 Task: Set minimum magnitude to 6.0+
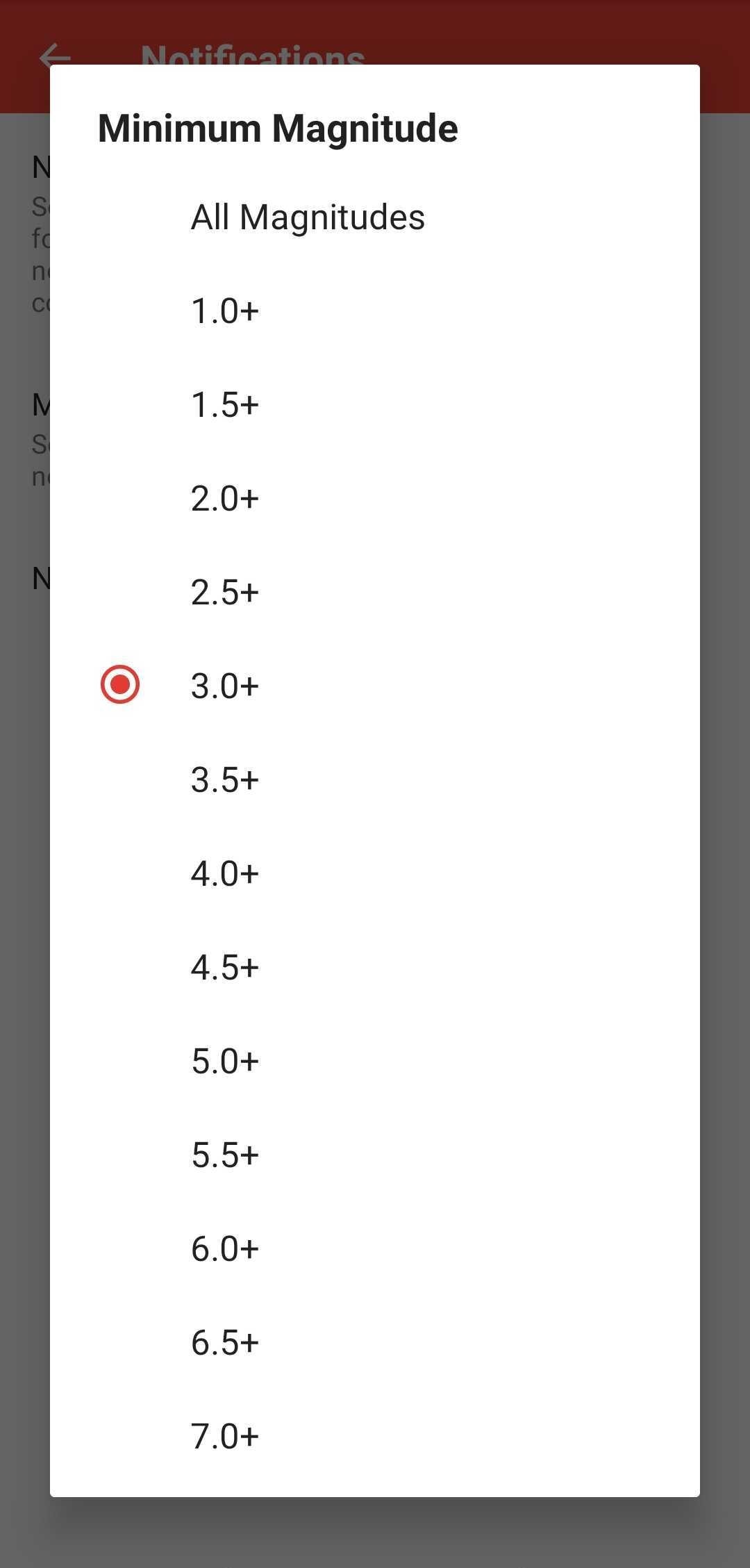click(375, 1248)
